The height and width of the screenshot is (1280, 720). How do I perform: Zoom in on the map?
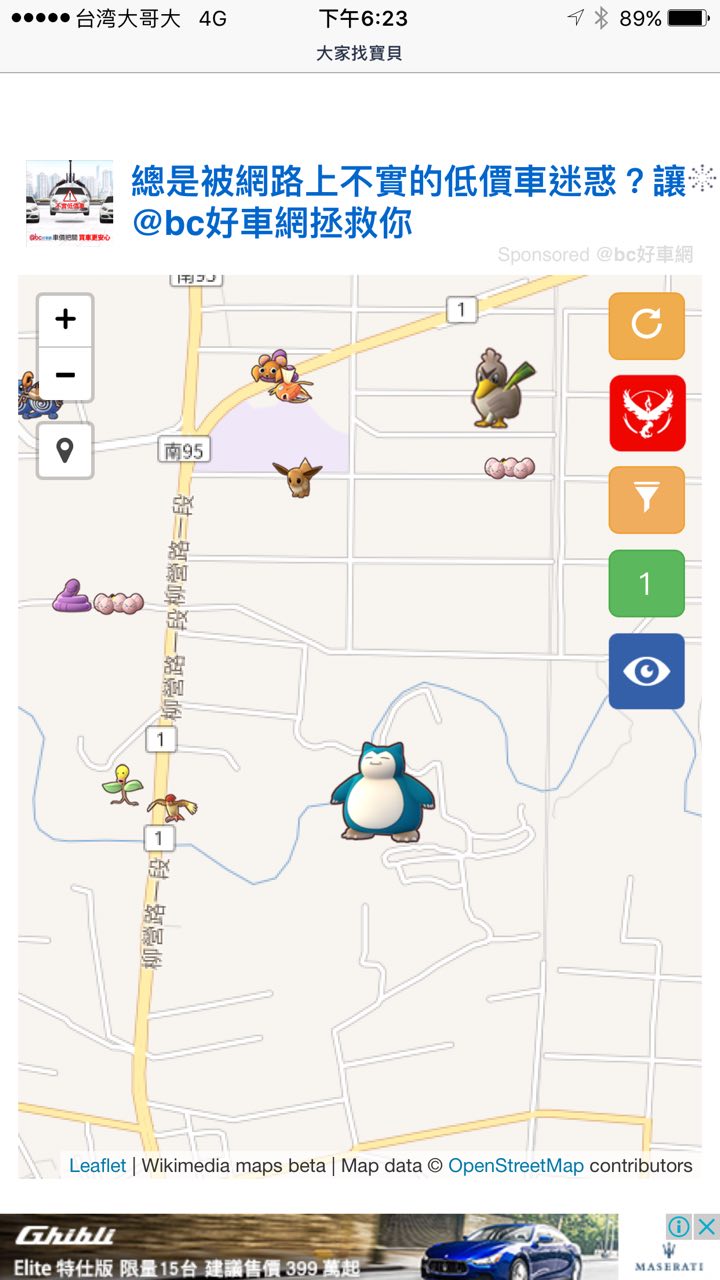point(65,320)
